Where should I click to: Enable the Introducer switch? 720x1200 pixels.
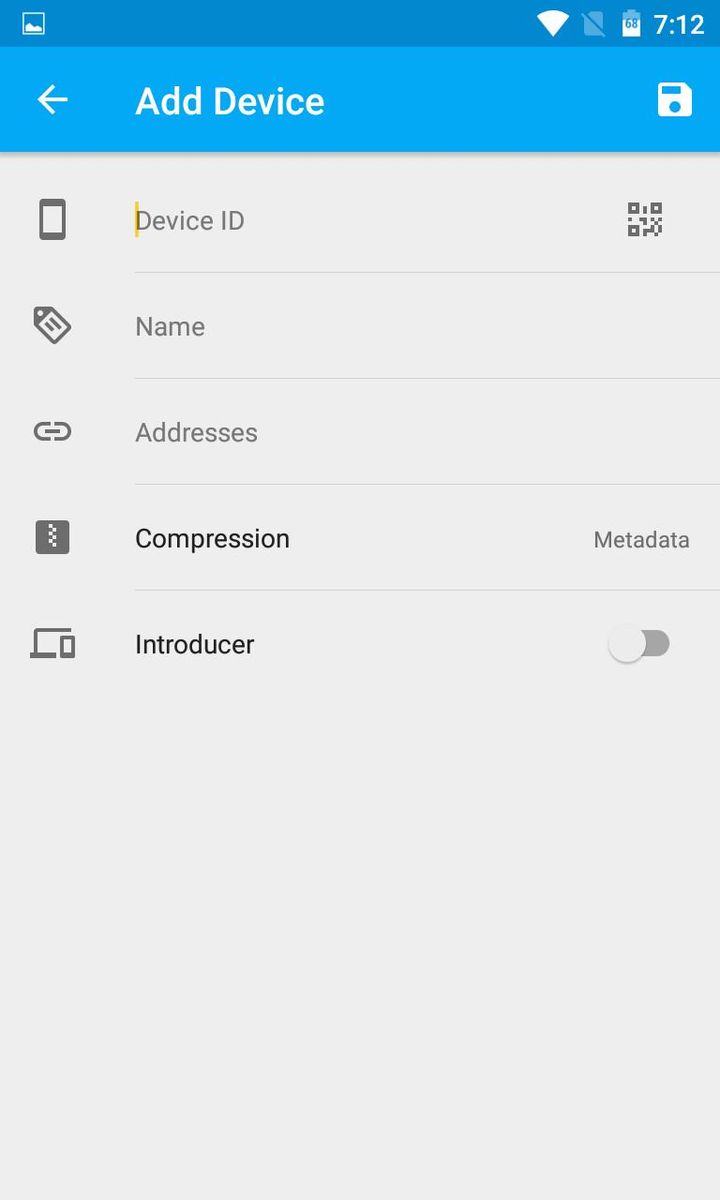(x=639, y=645)
